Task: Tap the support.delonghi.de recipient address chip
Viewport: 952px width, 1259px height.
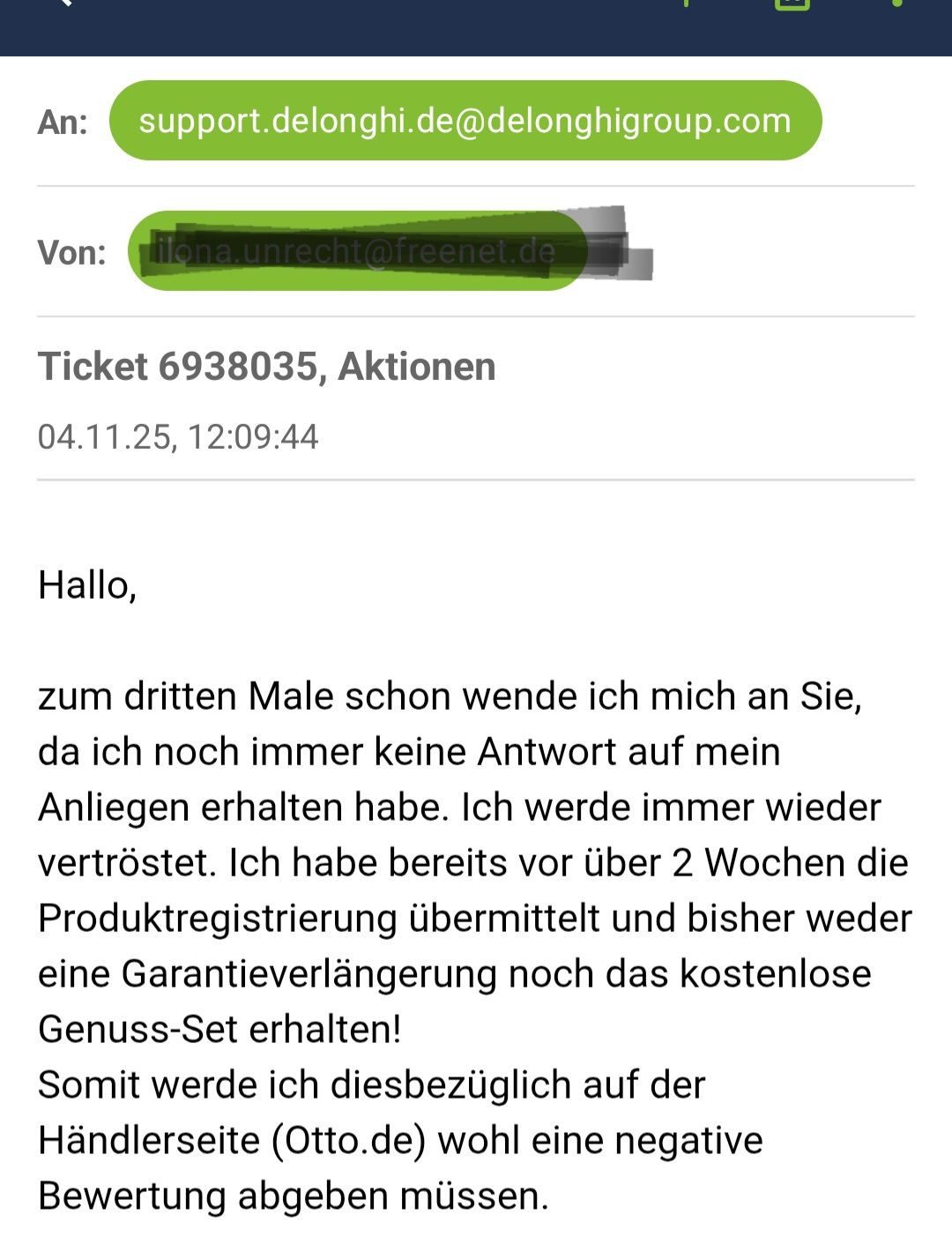Action: [465, 121]
